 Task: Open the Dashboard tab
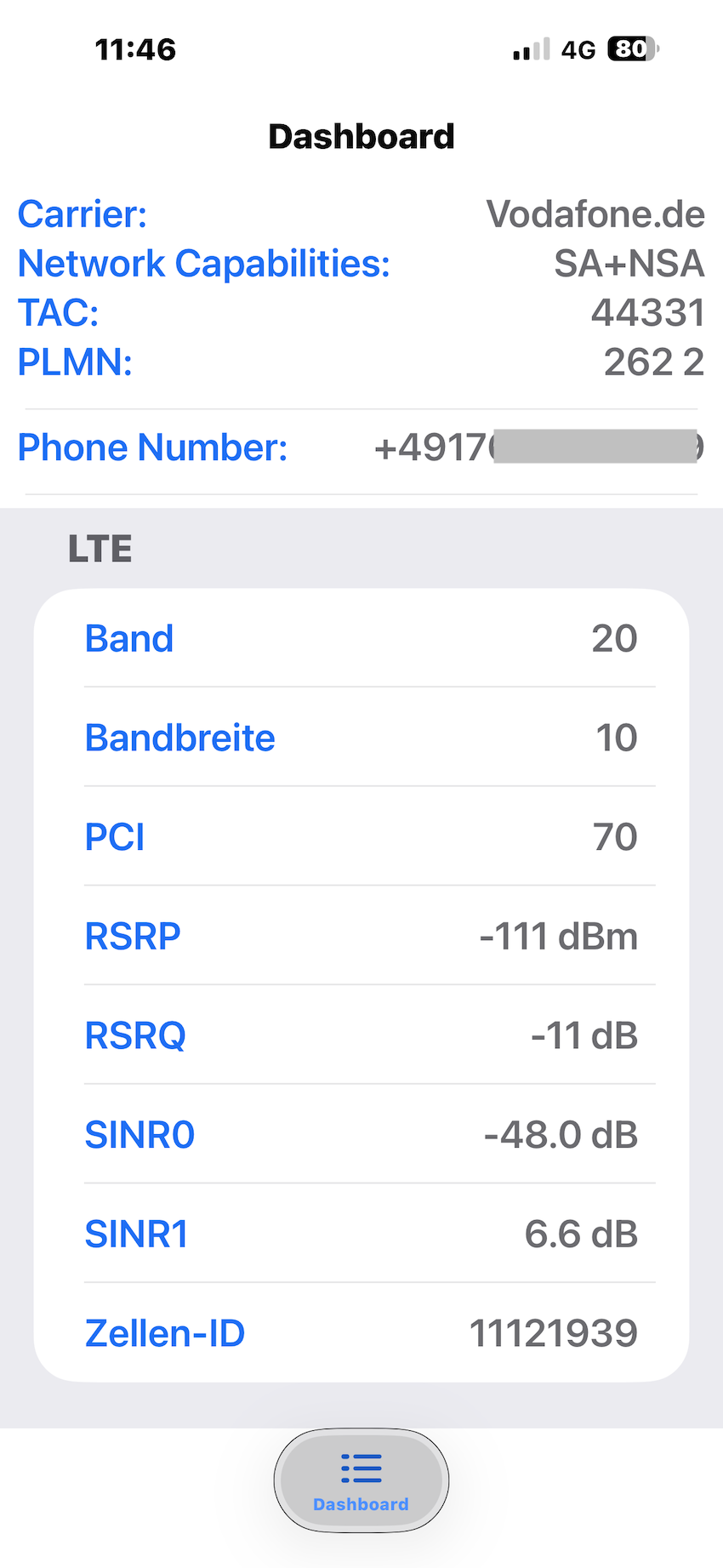tap(361, 1480)
